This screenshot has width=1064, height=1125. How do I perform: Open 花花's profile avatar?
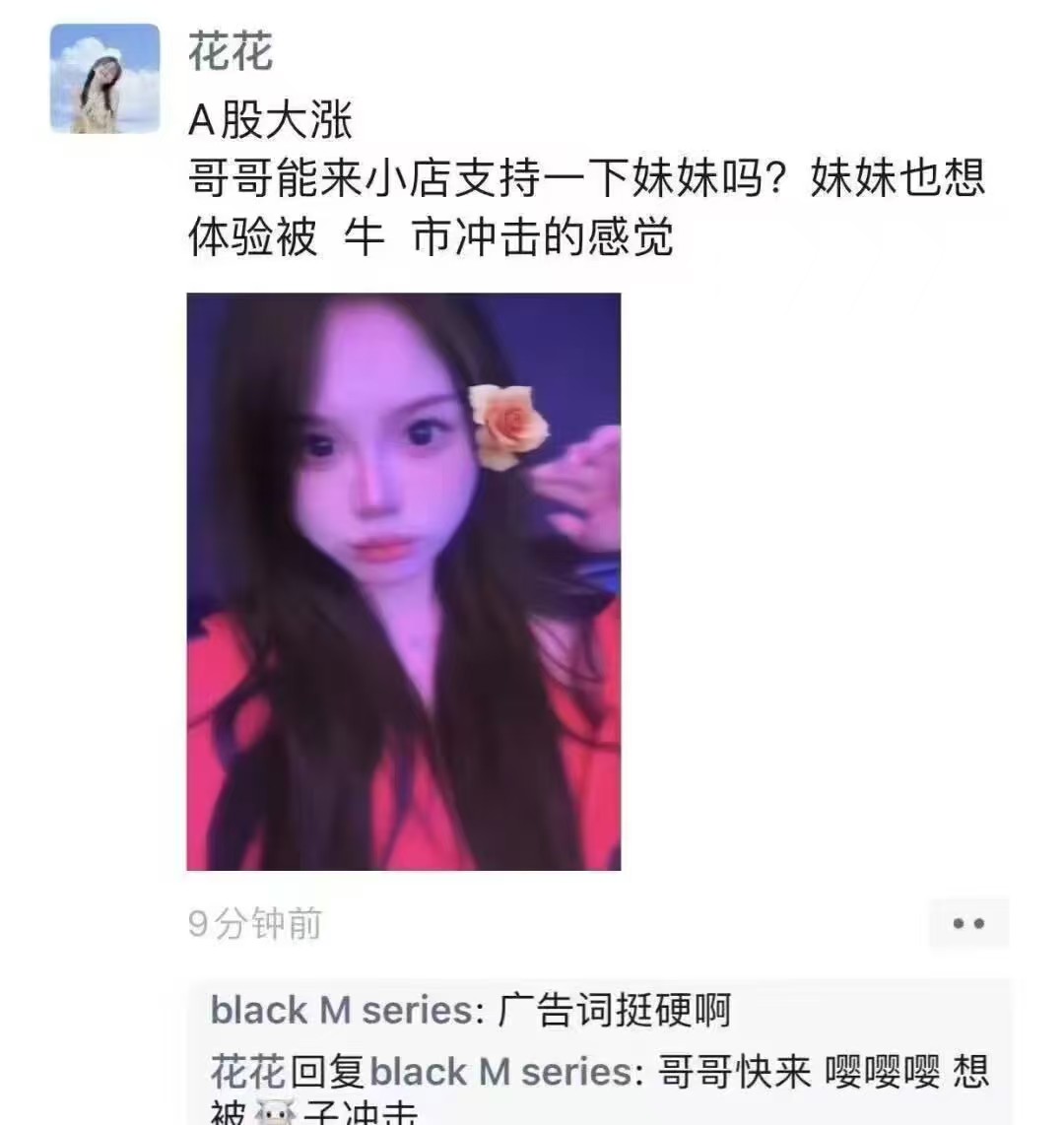click(x=104, y=79)
